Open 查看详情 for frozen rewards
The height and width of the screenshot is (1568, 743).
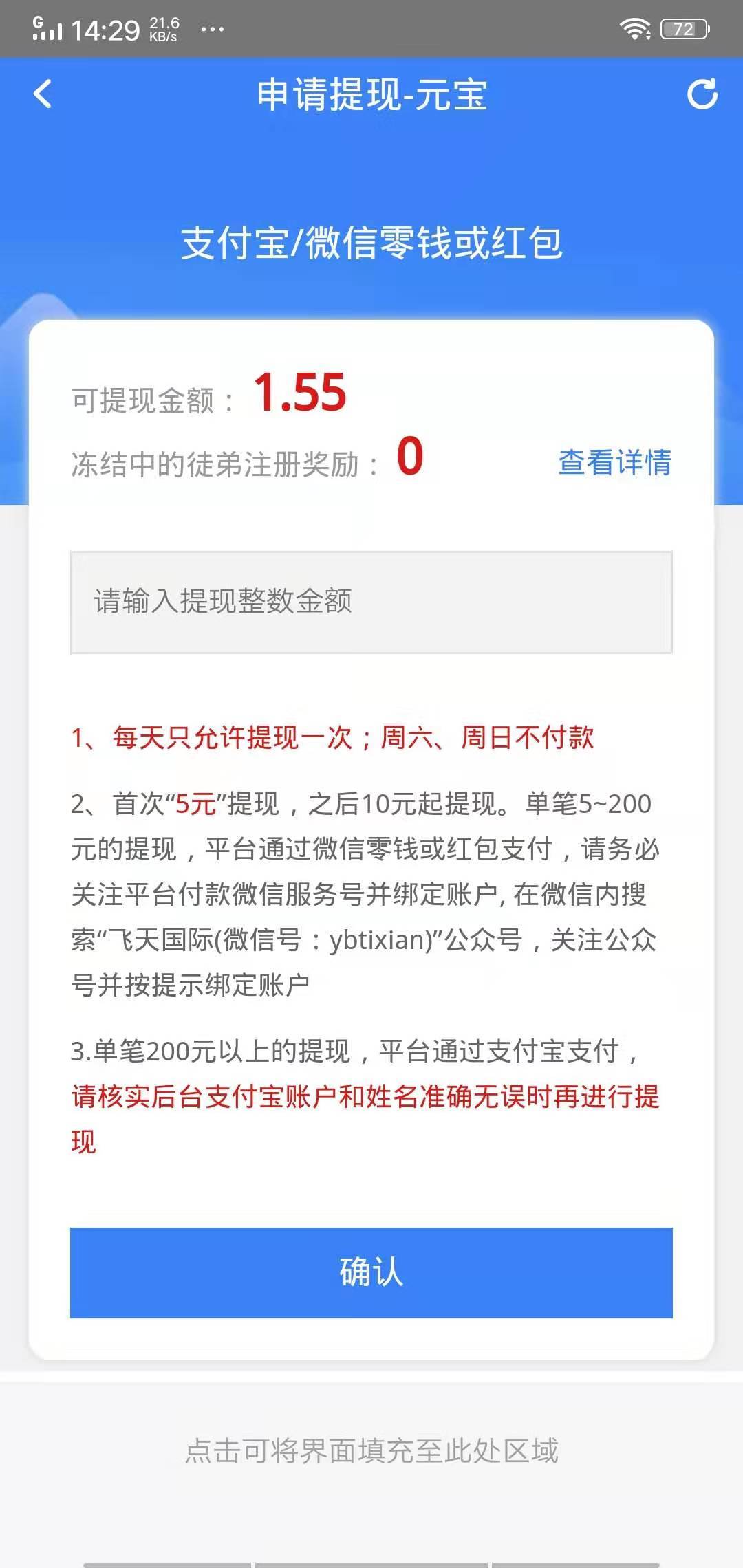pyautogui.click(x=614, y=462)
